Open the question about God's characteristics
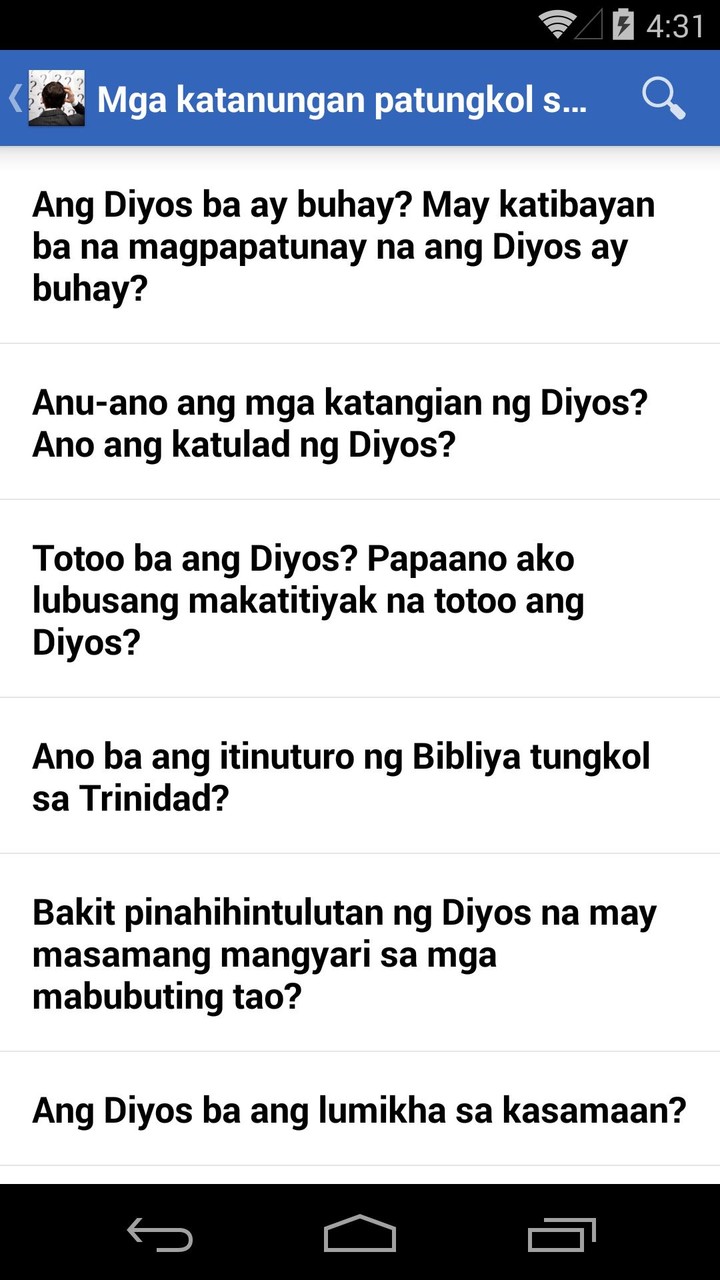Image resolution: width=720 pixels, height=1280 pixels. [x=360, y=422]
